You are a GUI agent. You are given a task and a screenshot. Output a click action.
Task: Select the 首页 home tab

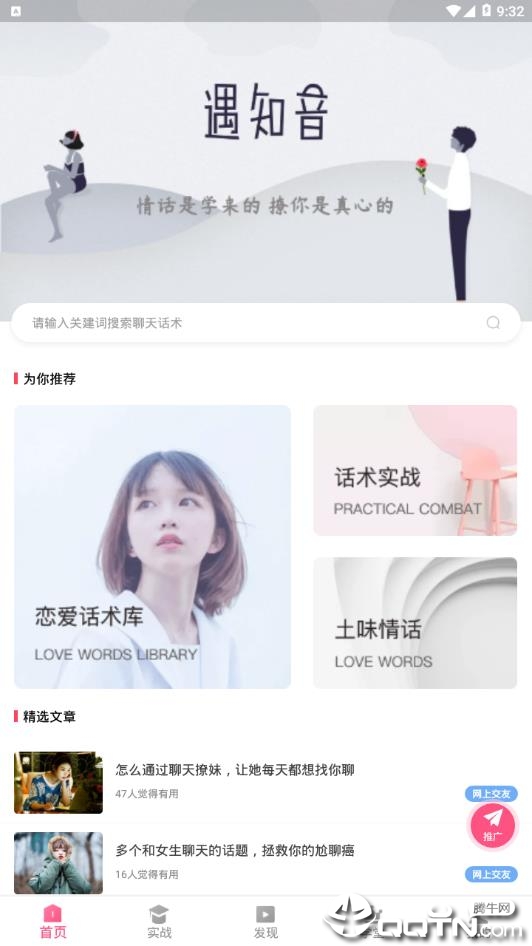point(53,921)
